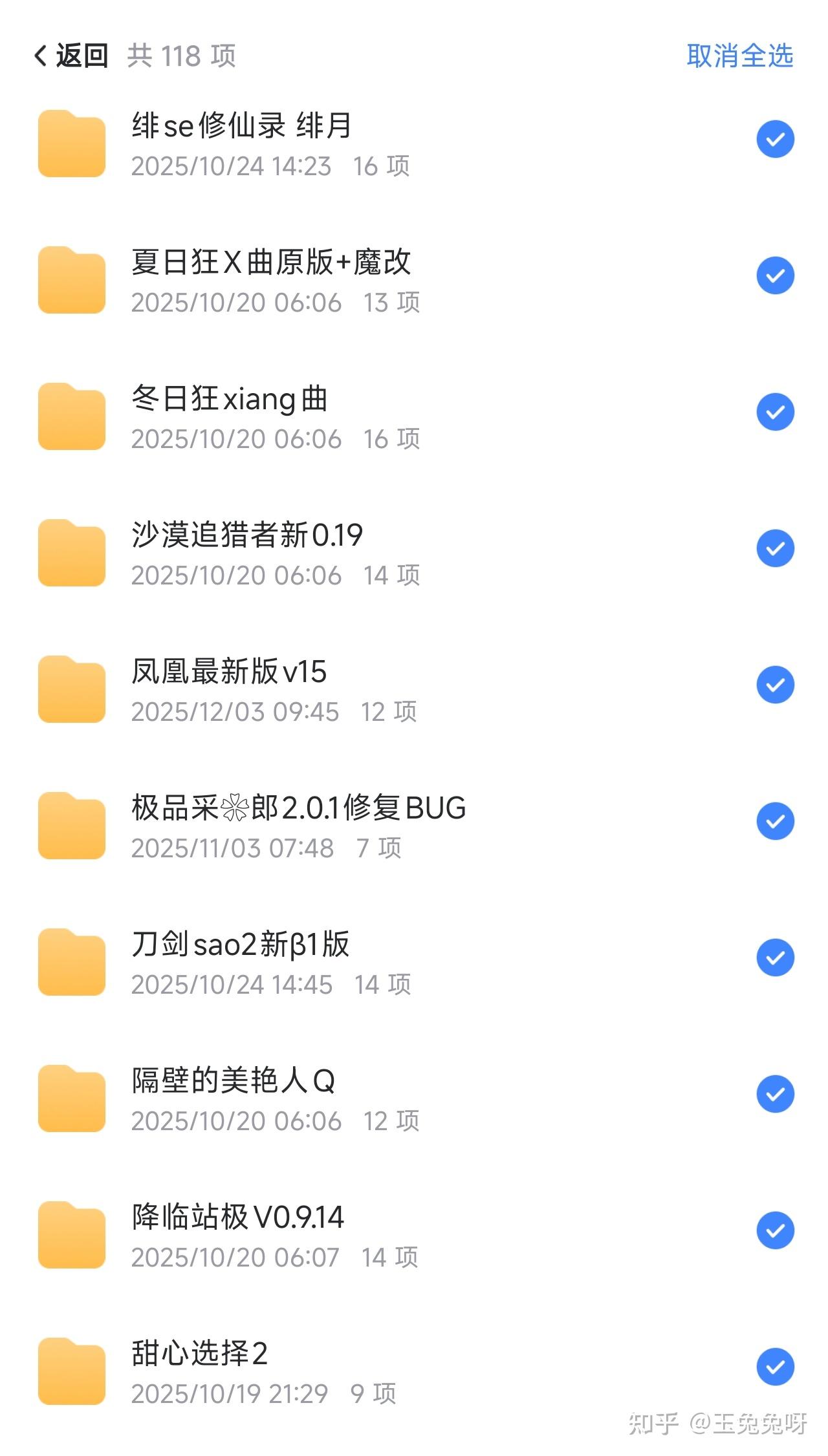
Task: Open the 凤凰最新版v15 folder icon
Action: point(71,689)
